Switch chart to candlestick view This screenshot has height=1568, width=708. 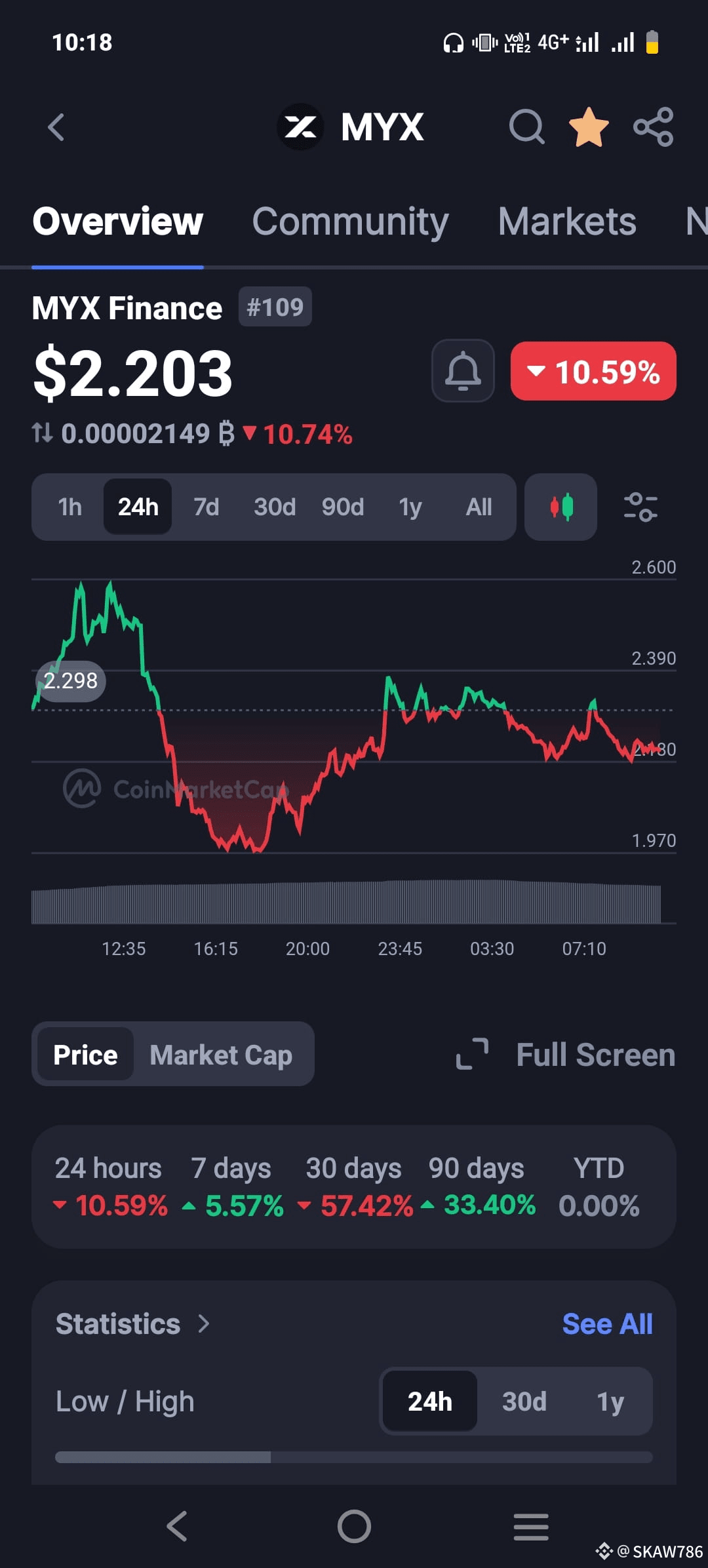pos(560,507)
